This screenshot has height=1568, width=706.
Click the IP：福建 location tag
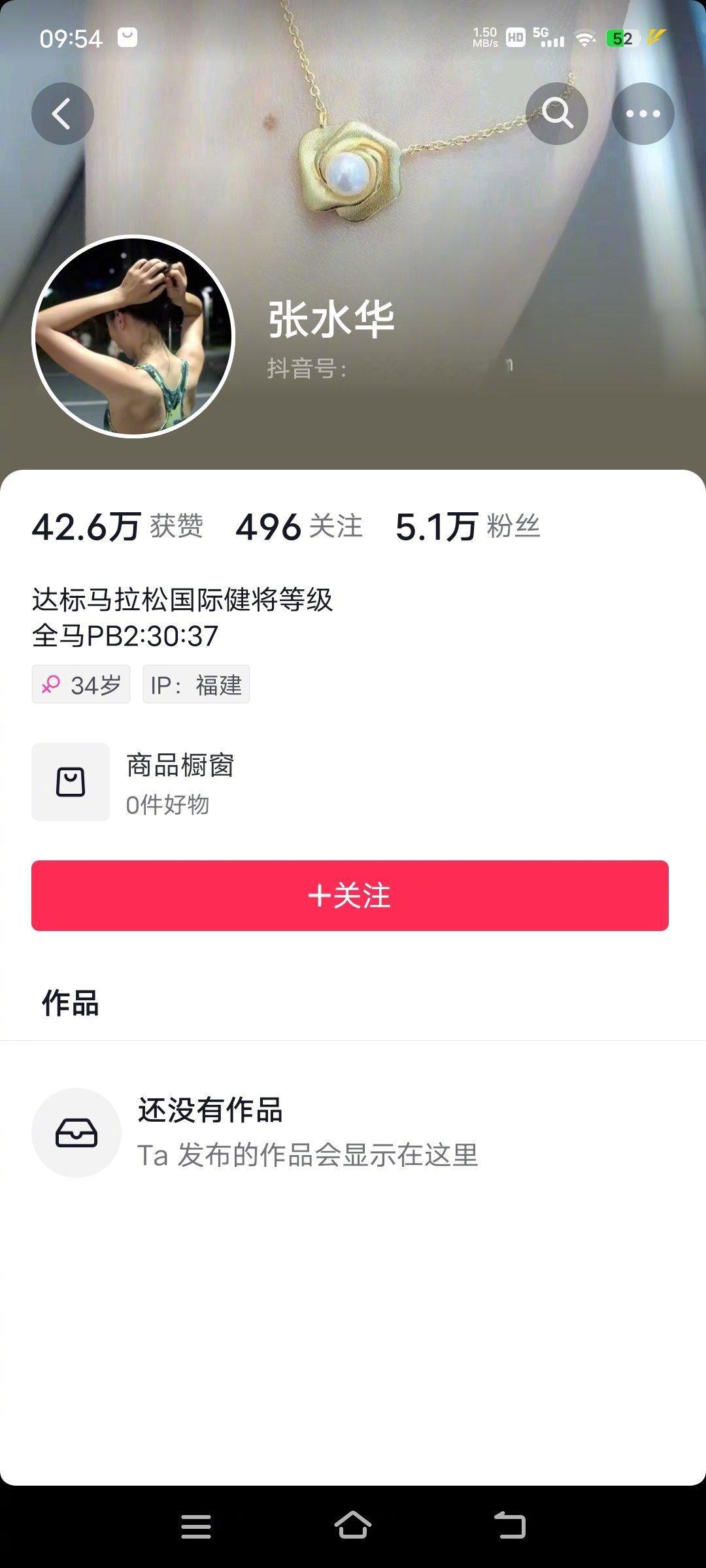[195, 684]
